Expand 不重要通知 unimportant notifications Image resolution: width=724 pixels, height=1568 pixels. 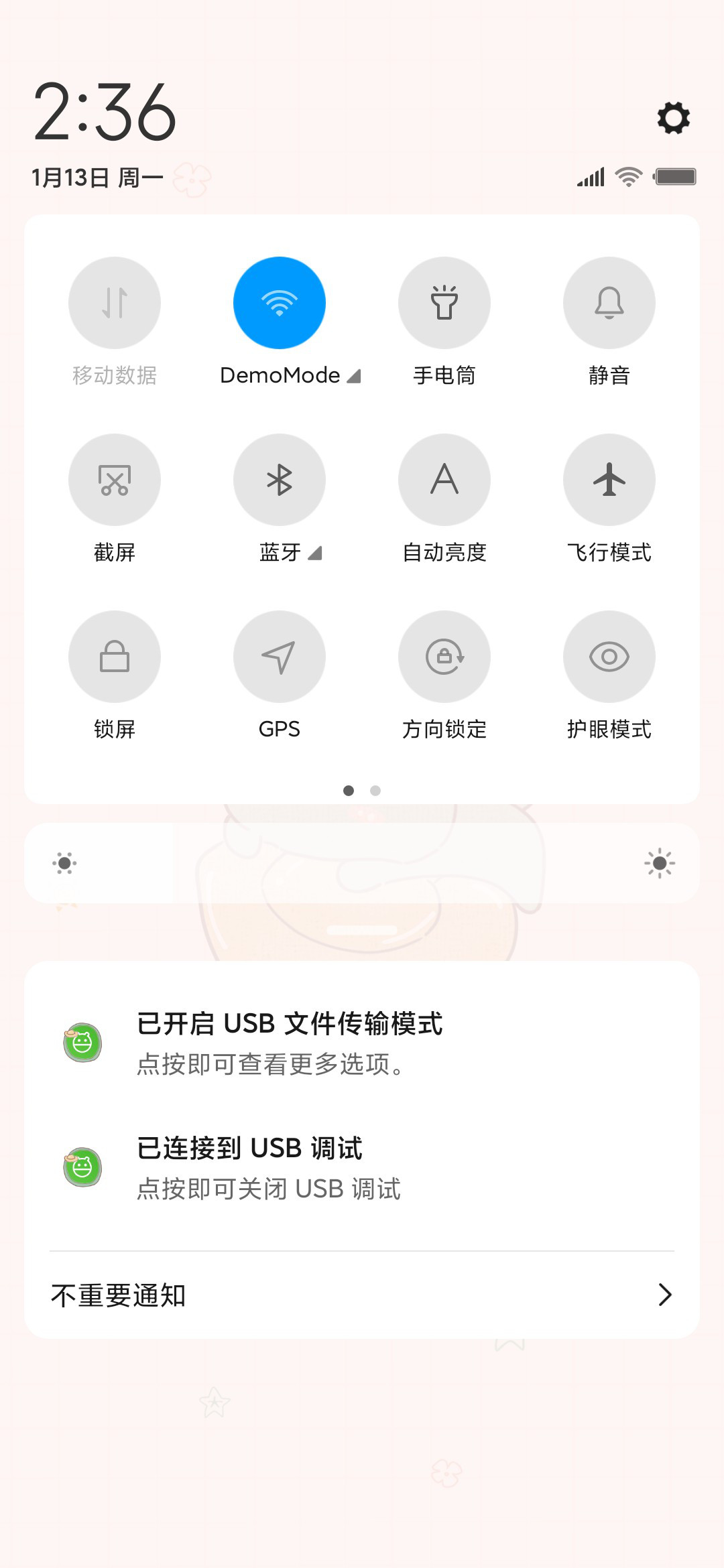(362, 1295)
